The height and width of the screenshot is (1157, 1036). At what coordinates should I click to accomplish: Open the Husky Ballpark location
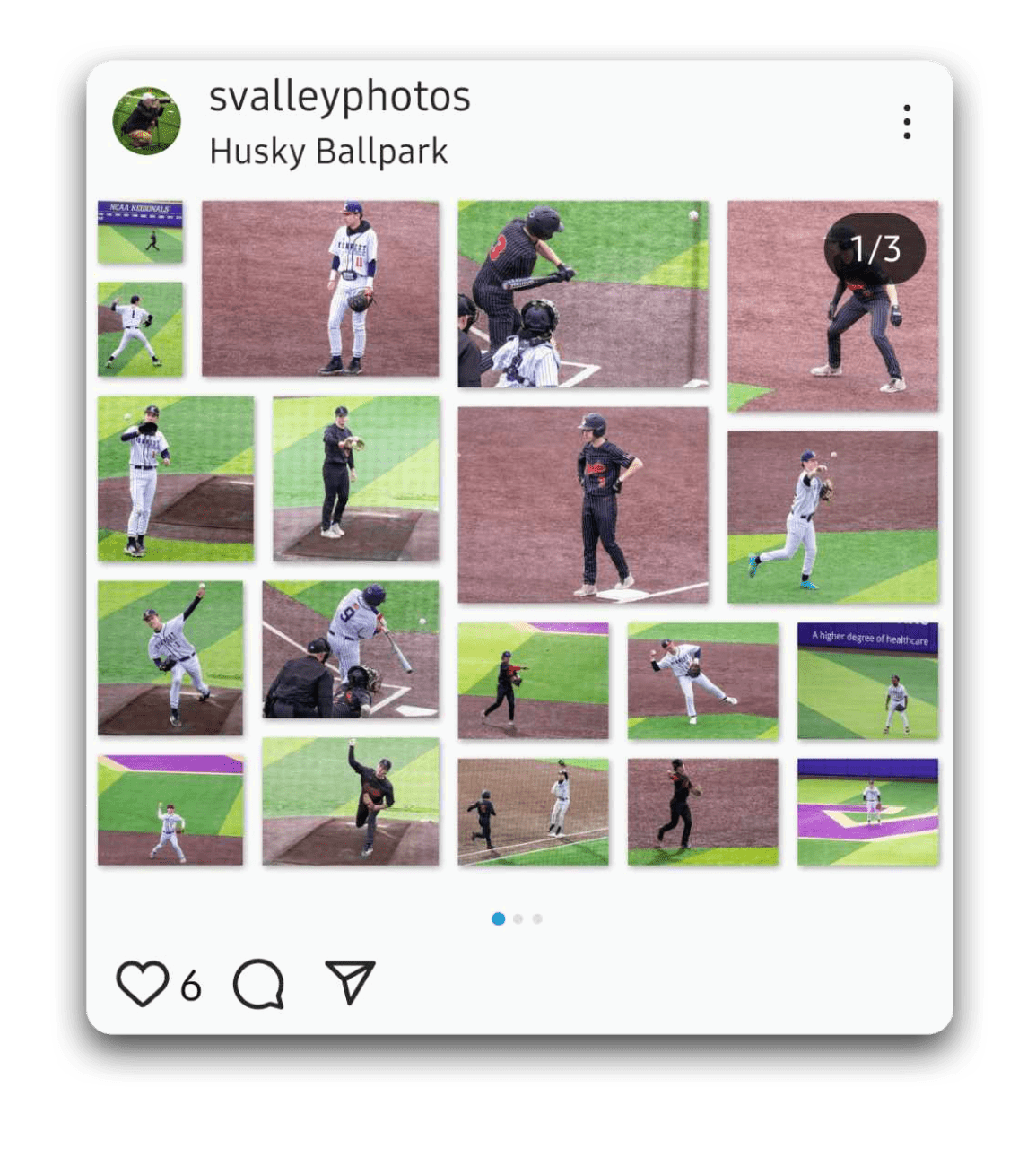click(x=328, y=152)
